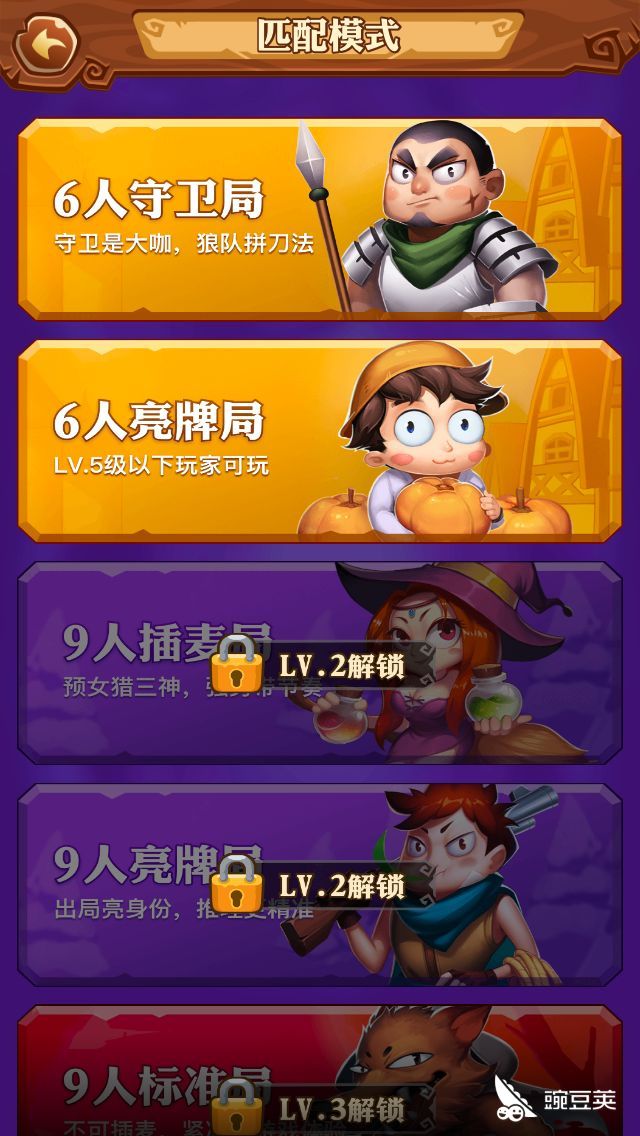The width and height of the screenshot is (640, 1136).
Task: Tap the locked 9人插麦局 card
Action: [x=319, y=664]
